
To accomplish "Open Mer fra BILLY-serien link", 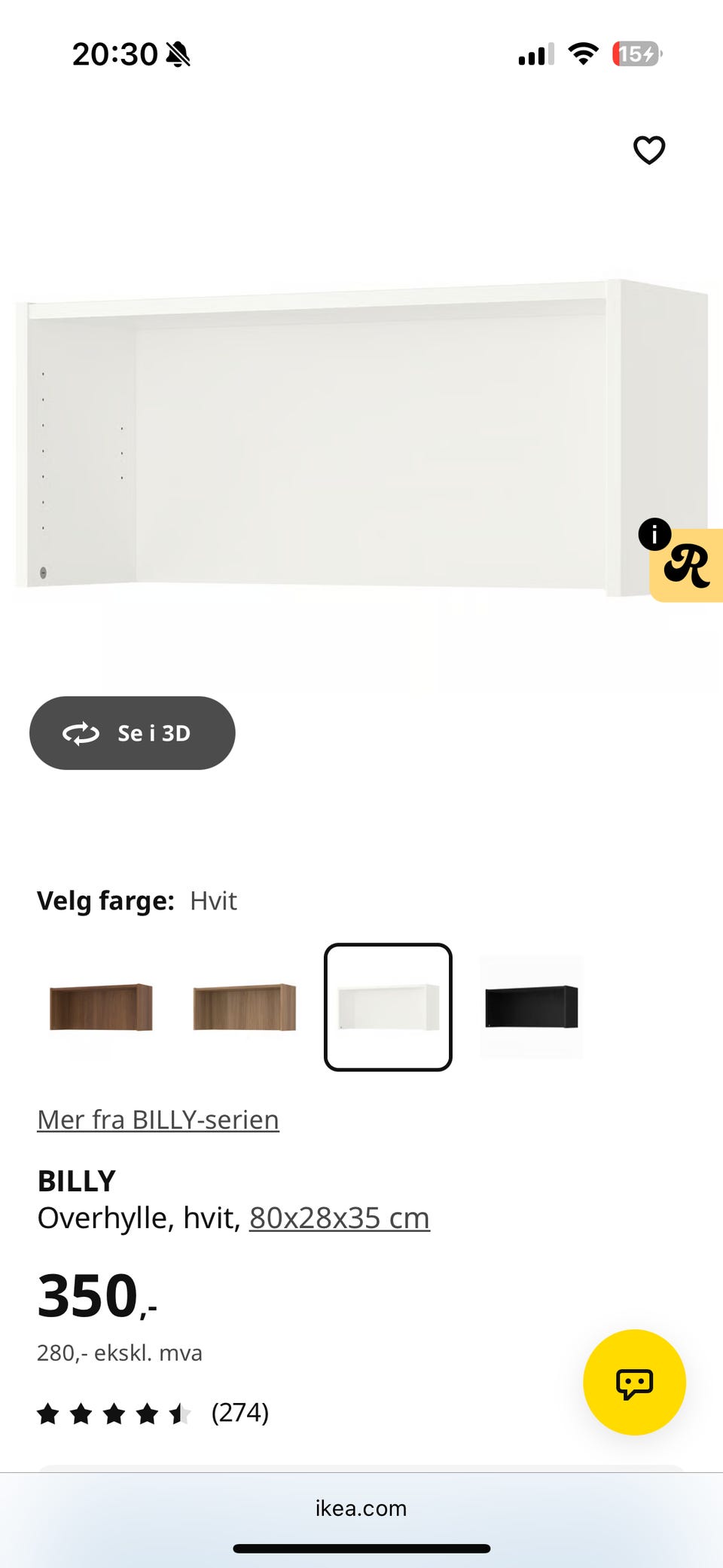I will [x=158, y=1120].
